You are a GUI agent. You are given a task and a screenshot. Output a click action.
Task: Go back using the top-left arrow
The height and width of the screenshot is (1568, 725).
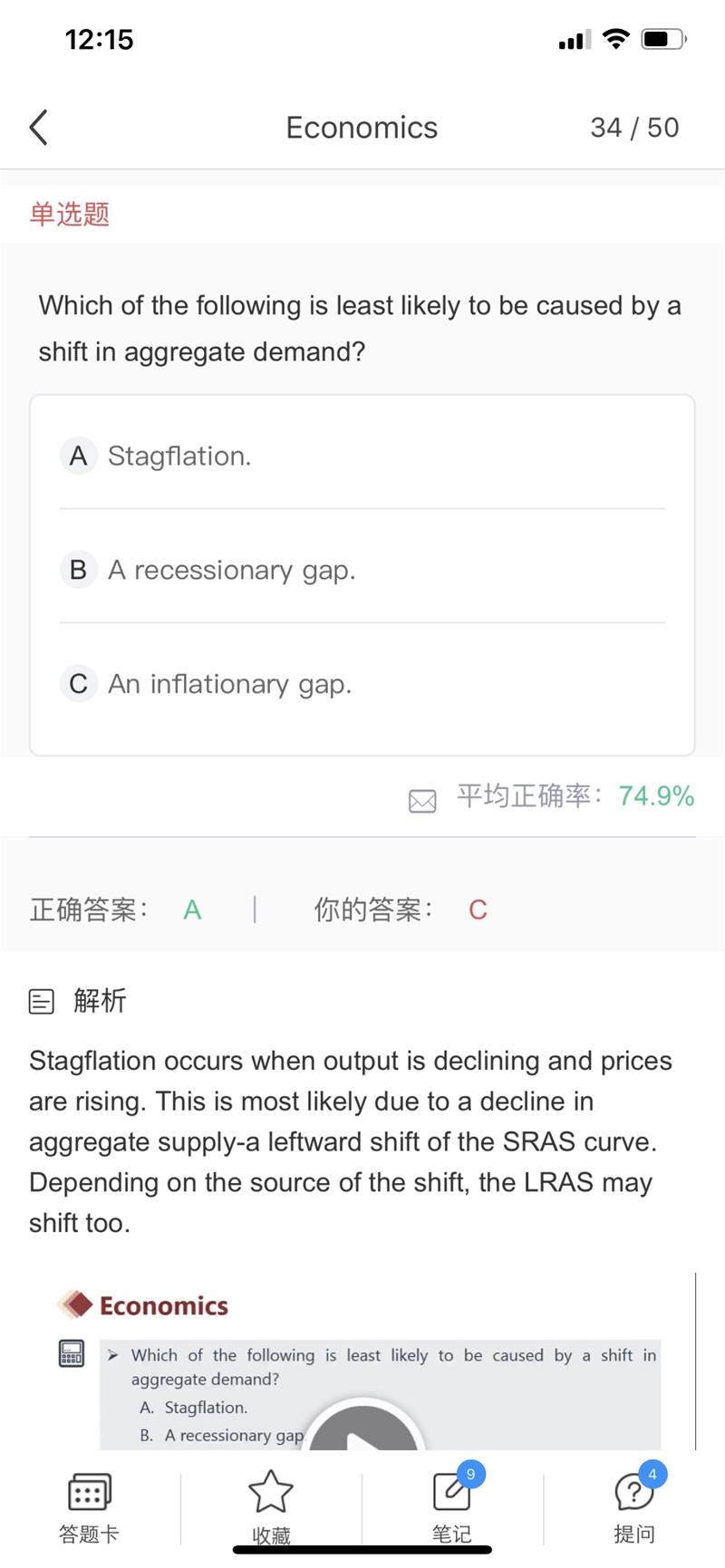pyautogui.click(x=38, y=128)
